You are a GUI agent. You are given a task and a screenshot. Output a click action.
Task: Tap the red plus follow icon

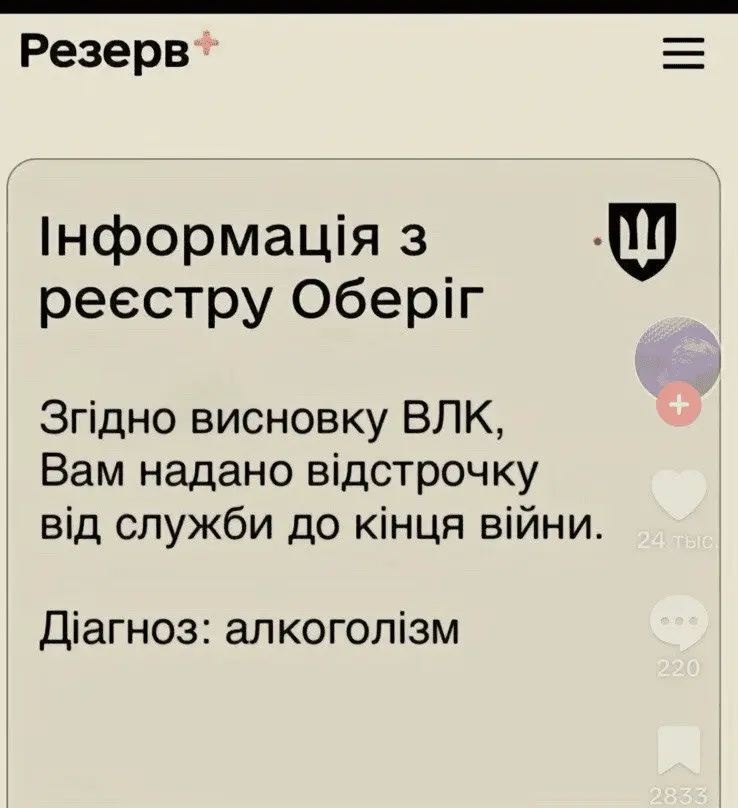click(679, 405)
